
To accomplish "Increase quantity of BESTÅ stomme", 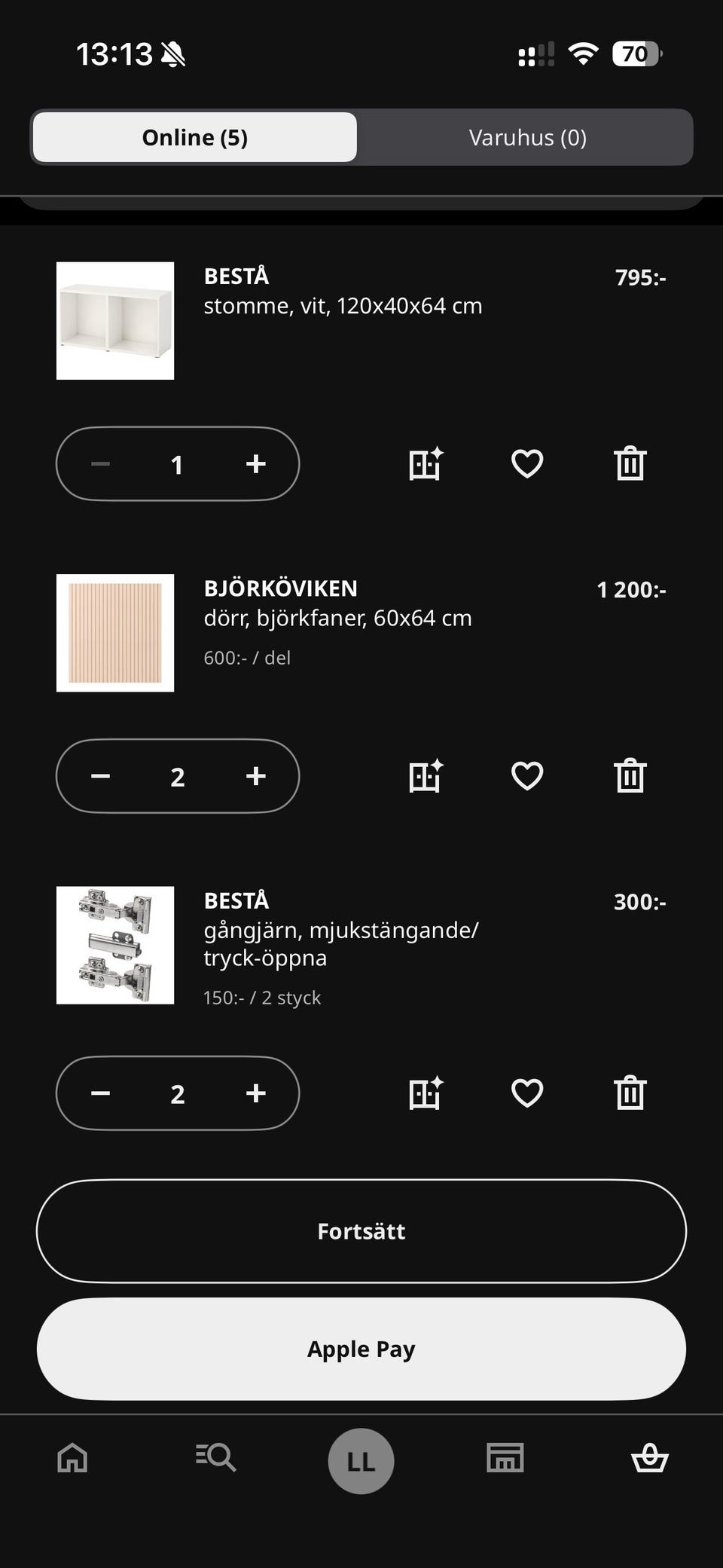I will point(256,463).
